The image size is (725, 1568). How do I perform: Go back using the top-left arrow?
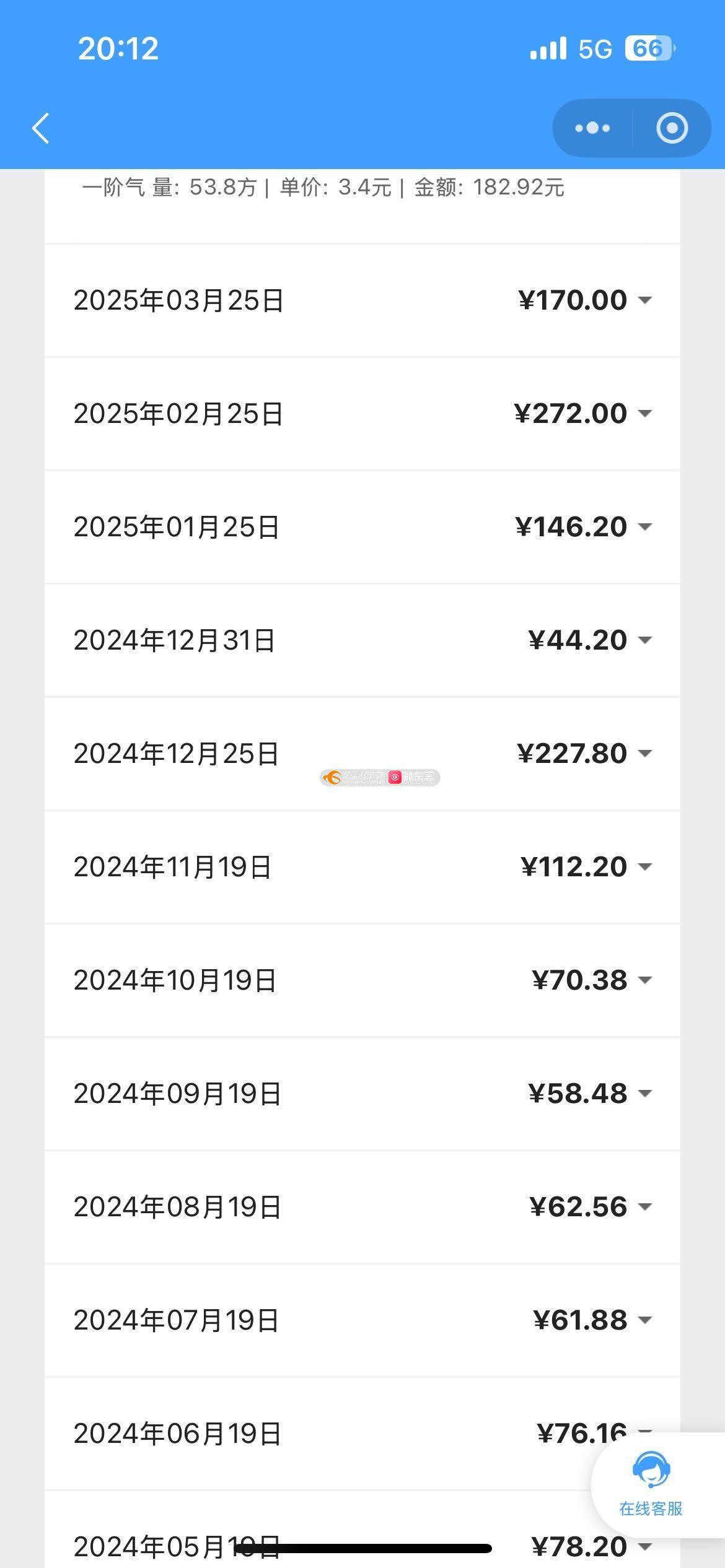(x=41, y=129)
